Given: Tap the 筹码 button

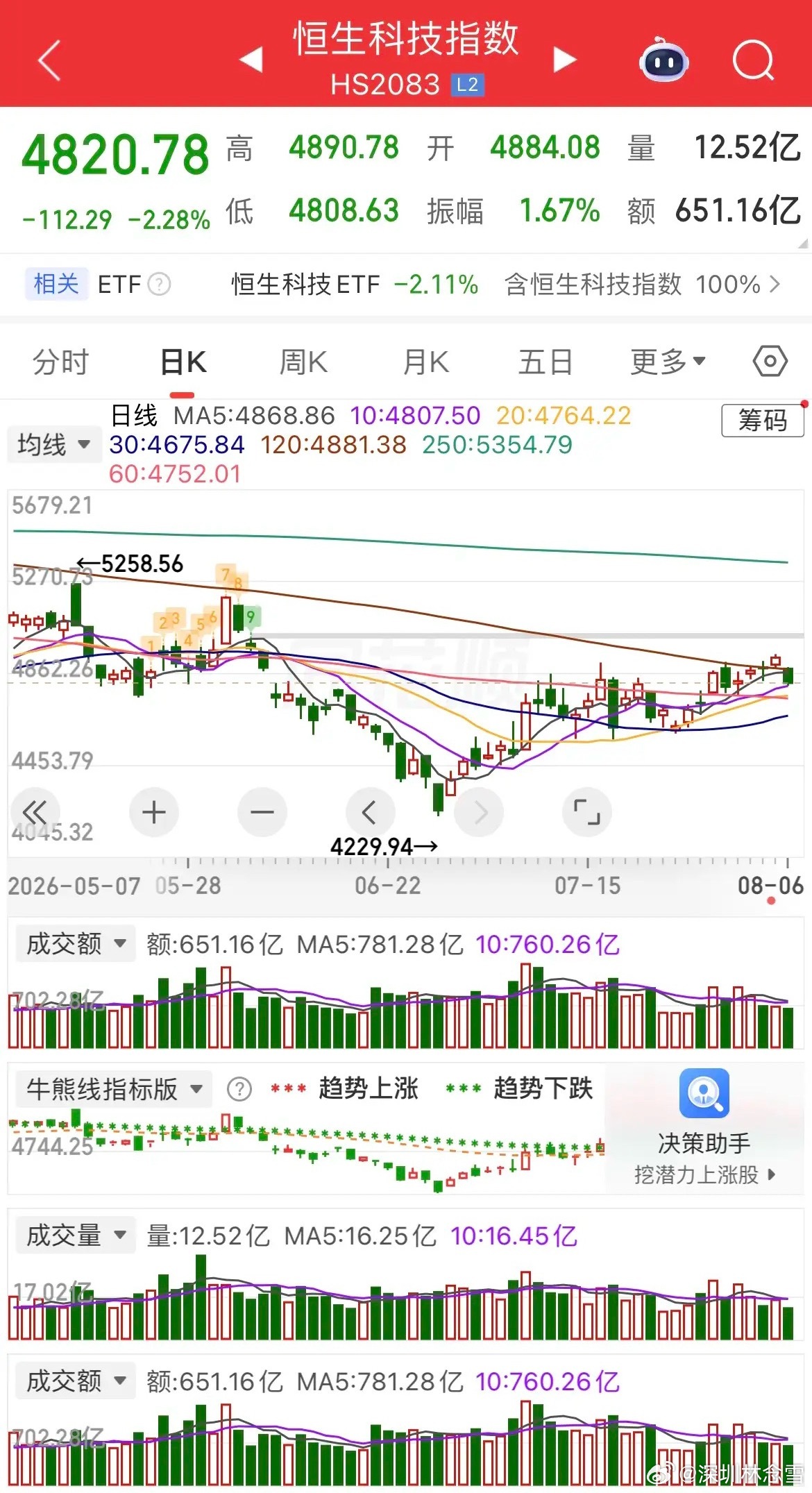Looking at the screenshot, I should [x=763, y=421].
